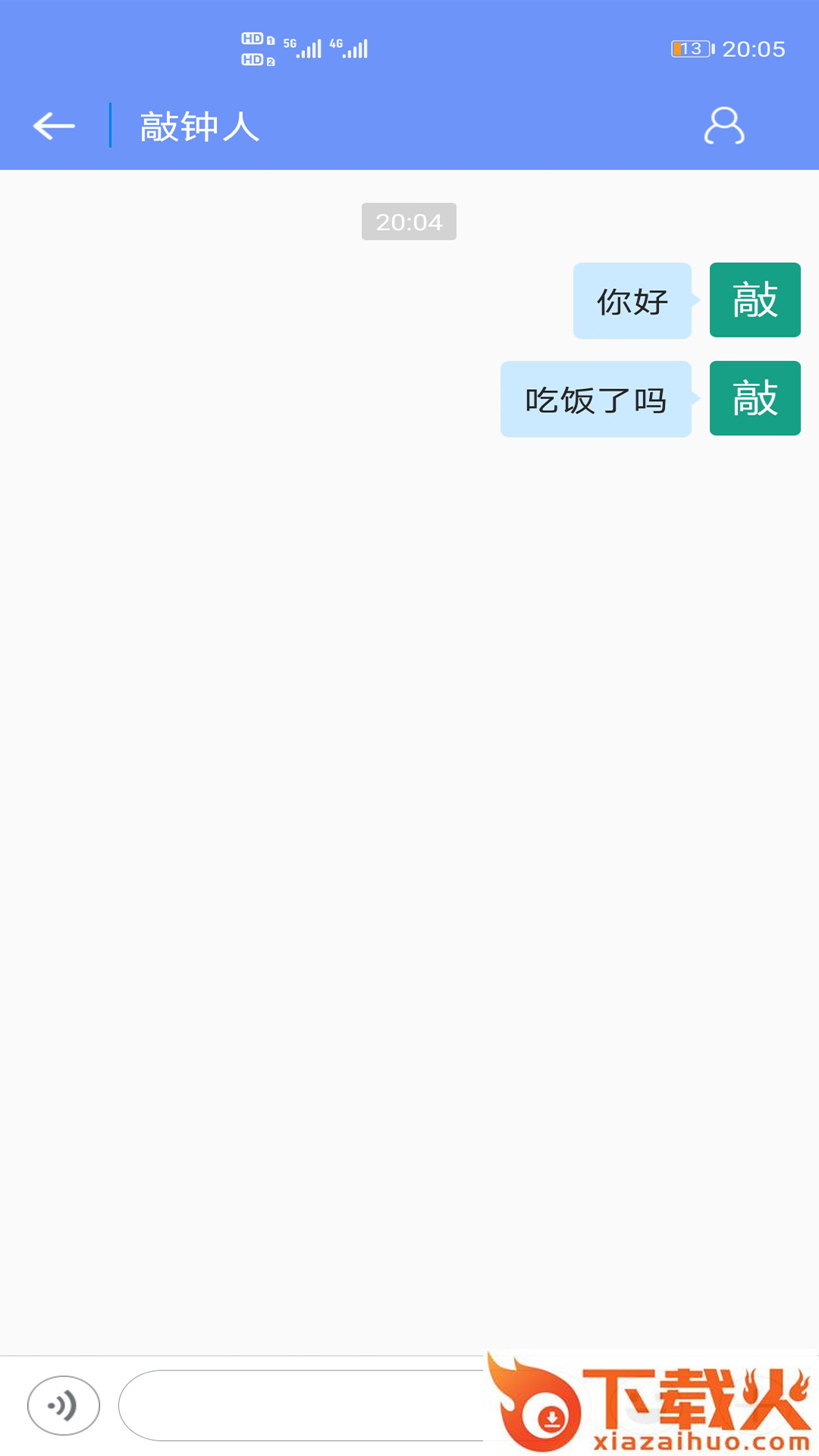
Task: Tap the avatar beside the 你好 message
Action: click(x=755, y=300)
